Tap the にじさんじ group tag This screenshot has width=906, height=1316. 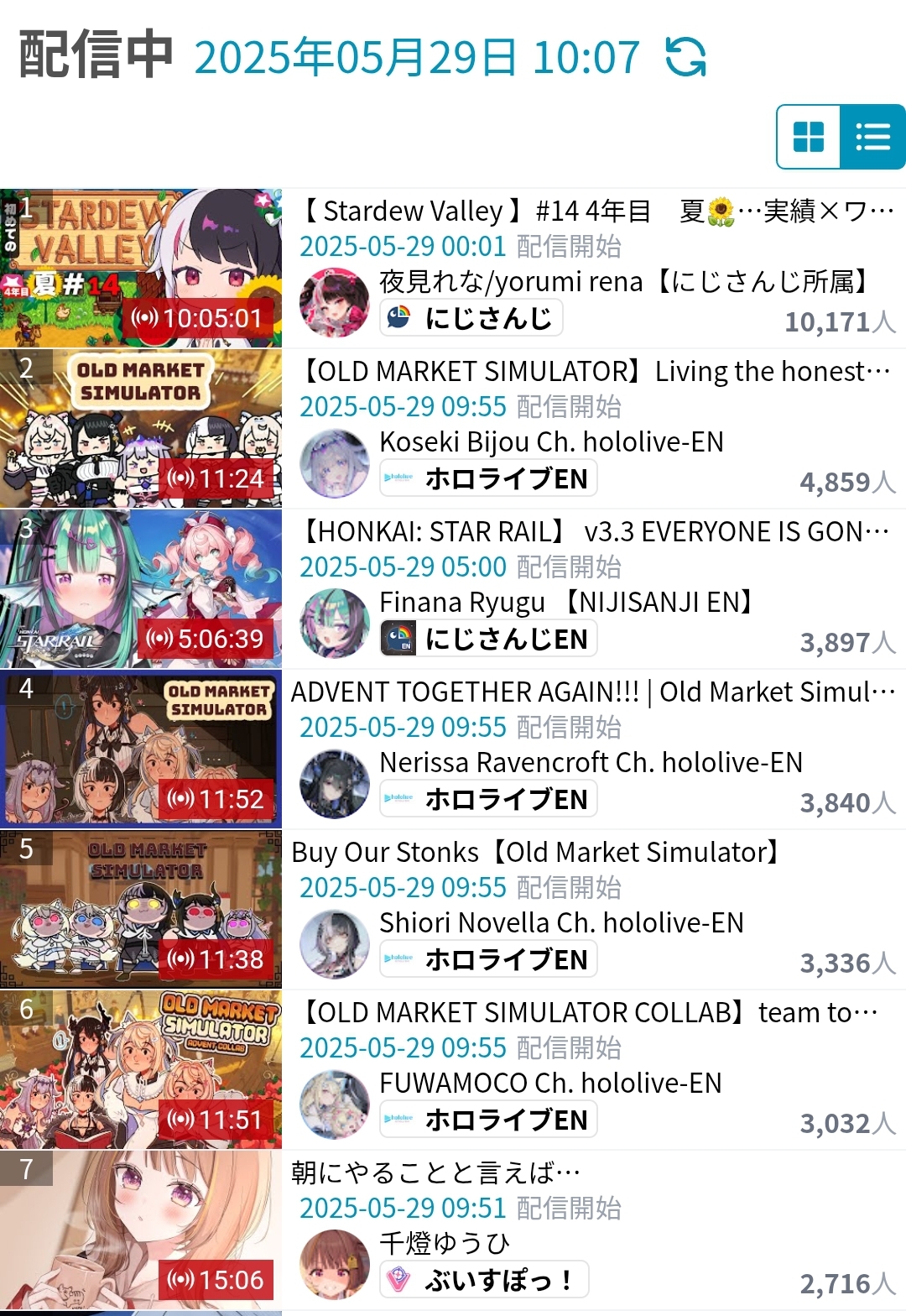tap(471, 318)
